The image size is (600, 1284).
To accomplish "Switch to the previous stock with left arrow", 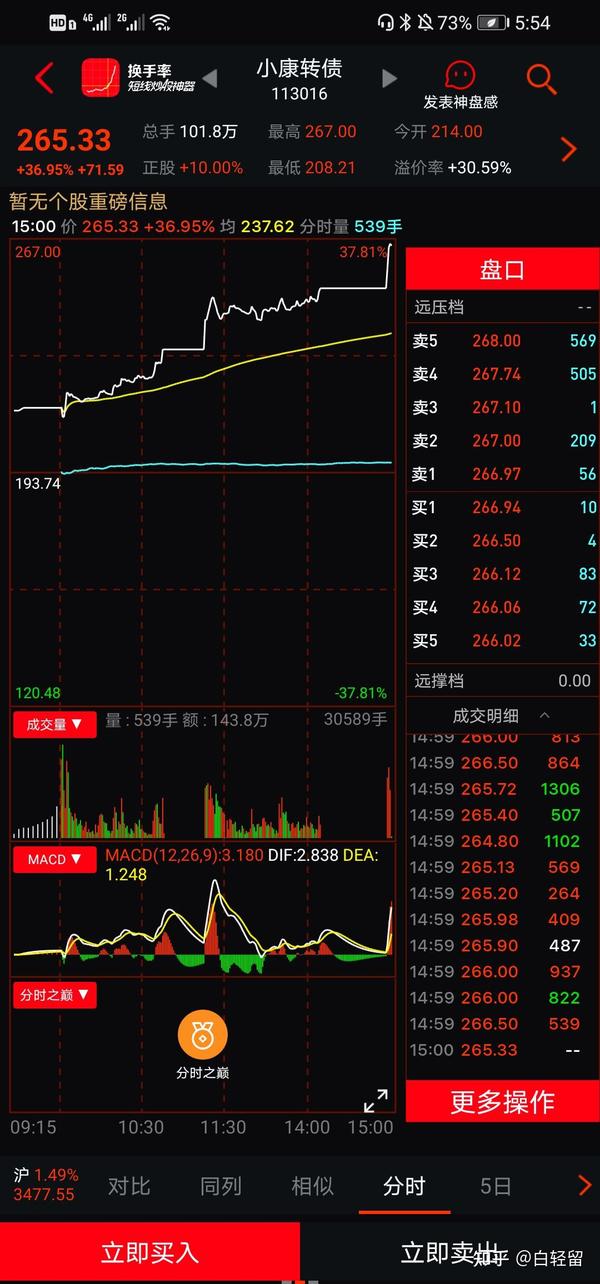I will click(210, 78).
